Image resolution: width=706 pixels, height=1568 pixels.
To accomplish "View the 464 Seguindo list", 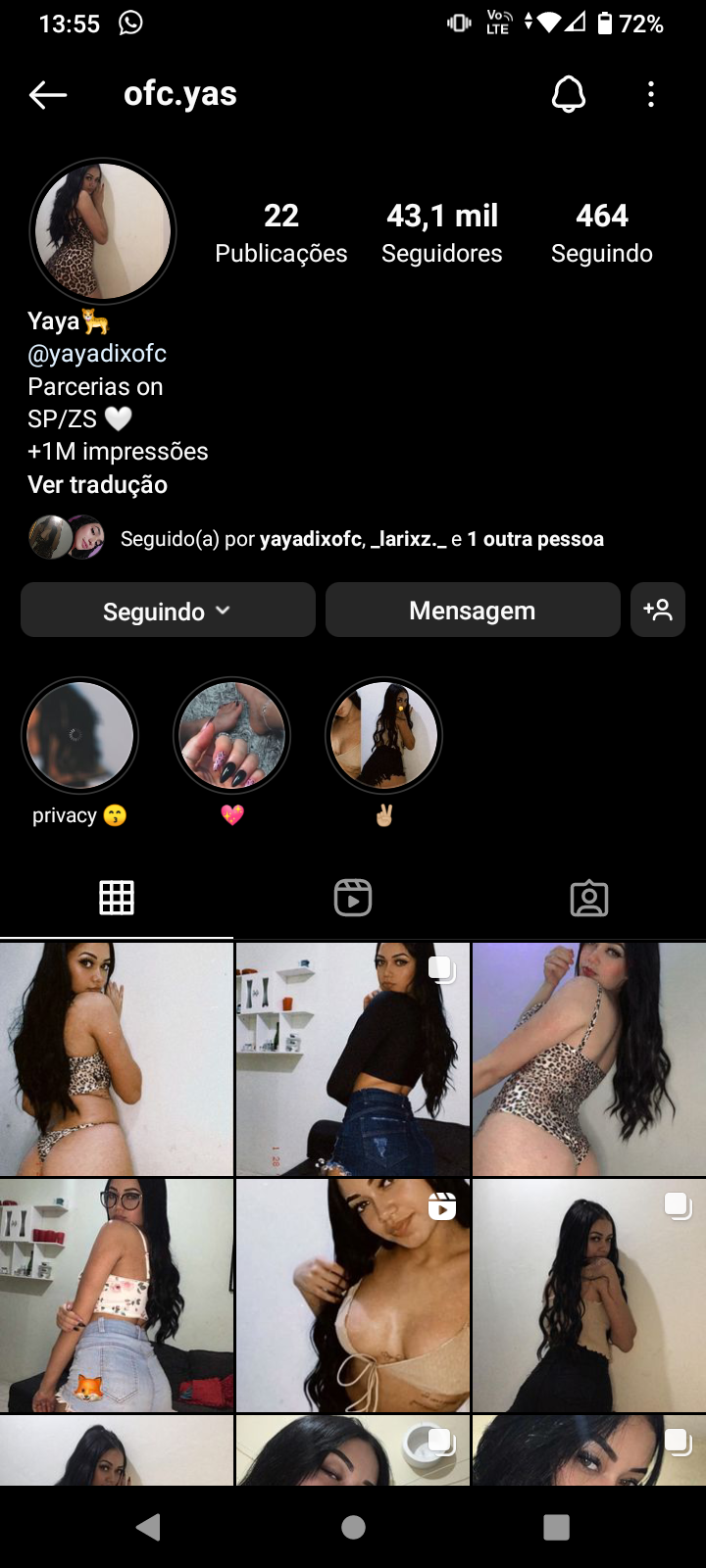I will 602,233.
